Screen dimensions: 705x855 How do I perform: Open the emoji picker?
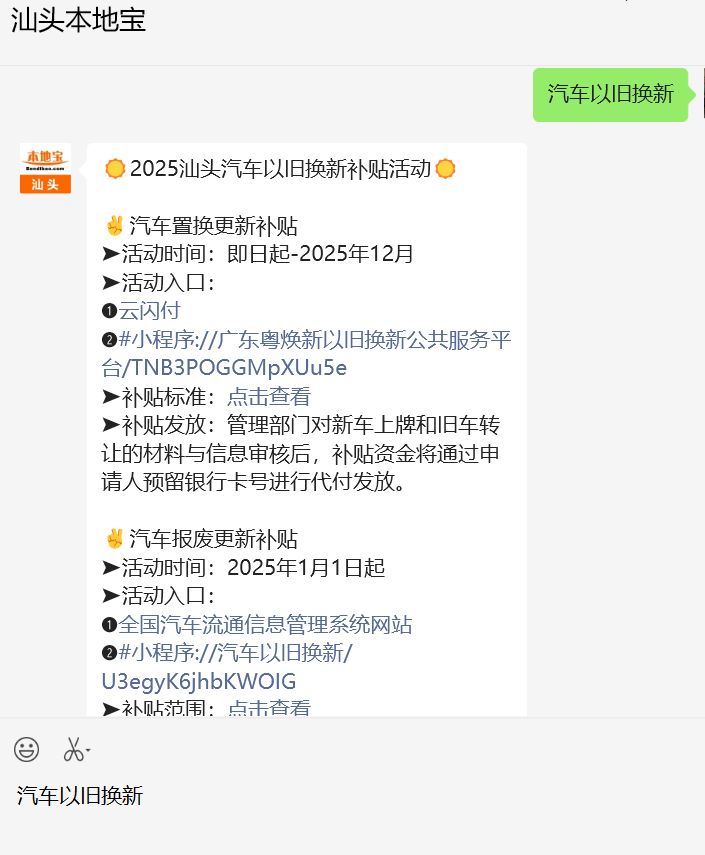point(27,748)
